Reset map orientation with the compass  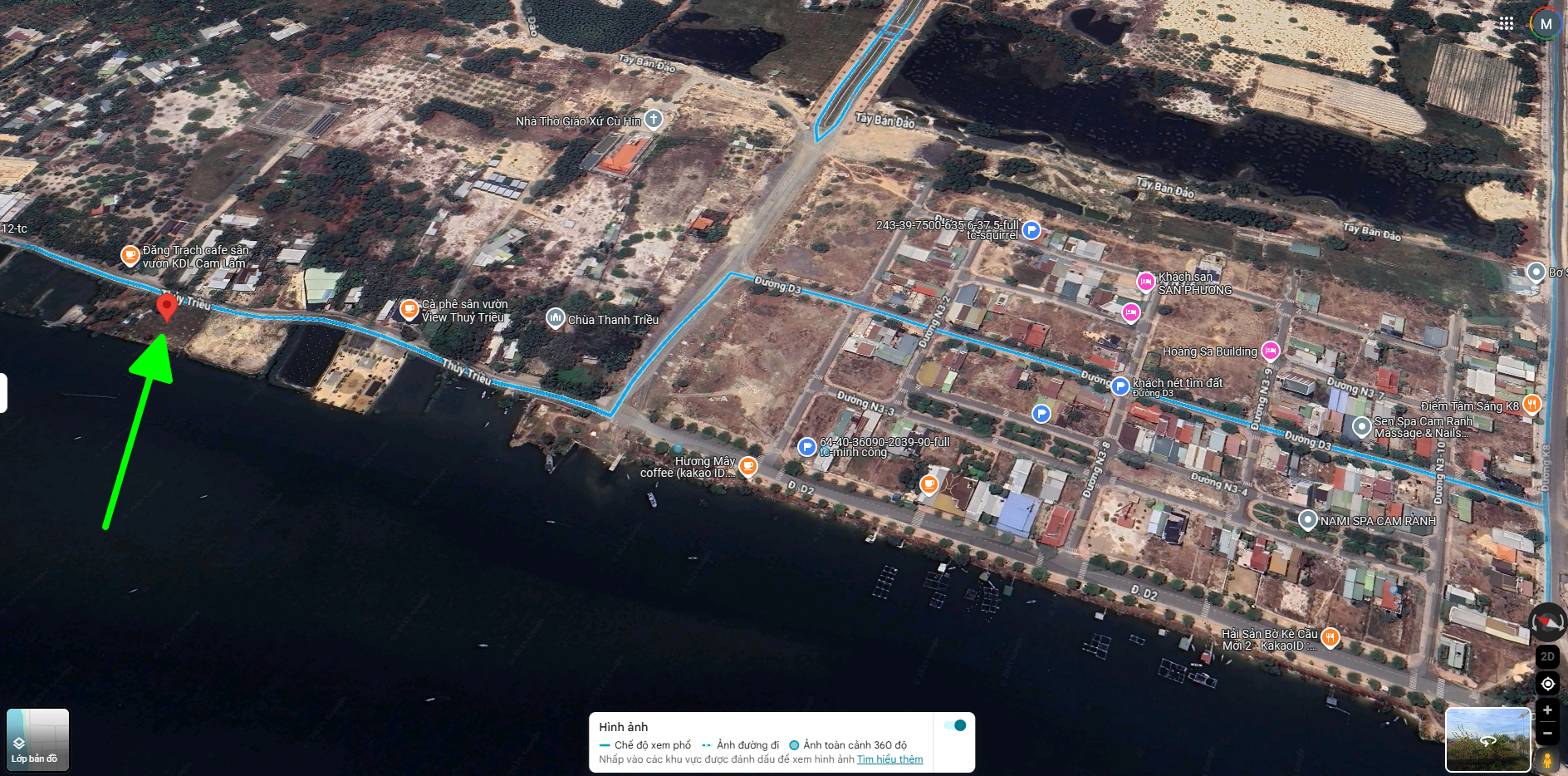coord(1547,622)
